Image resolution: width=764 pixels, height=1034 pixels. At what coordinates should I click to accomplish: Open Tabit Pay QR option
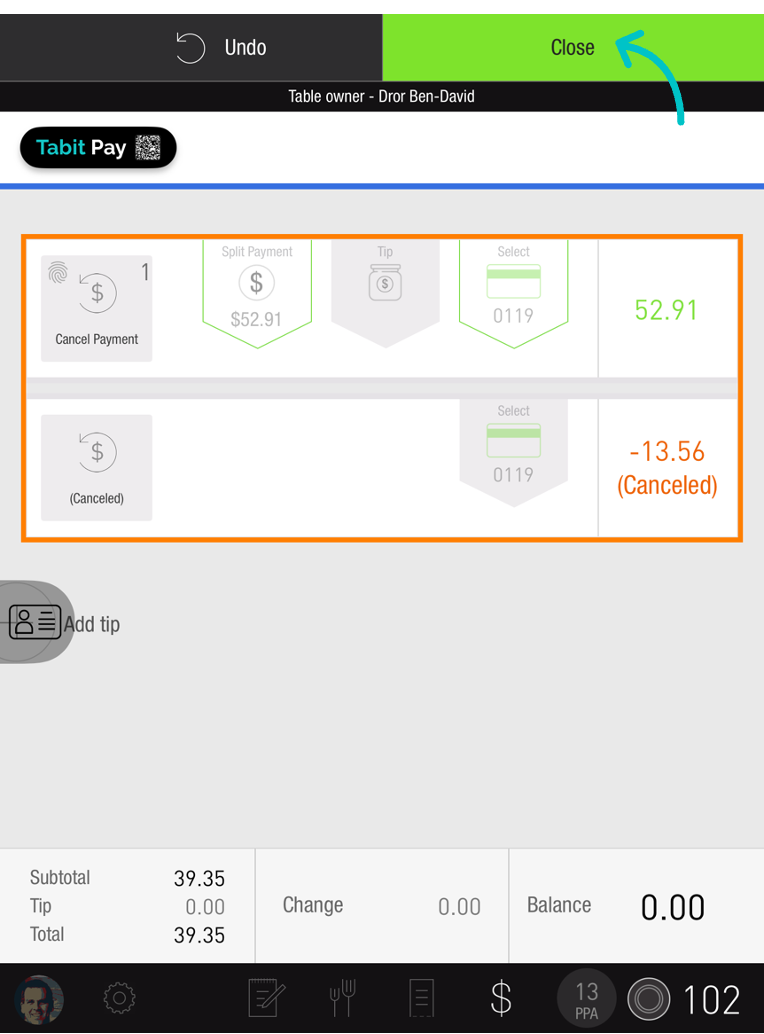(x=98, y=147)
